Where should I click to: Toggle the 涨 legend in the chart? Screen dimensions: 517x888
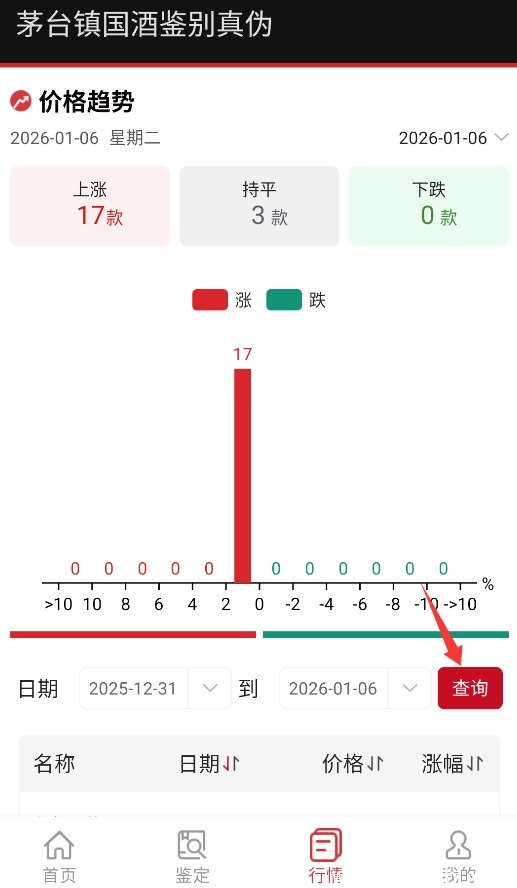click(x=222, y=300)
